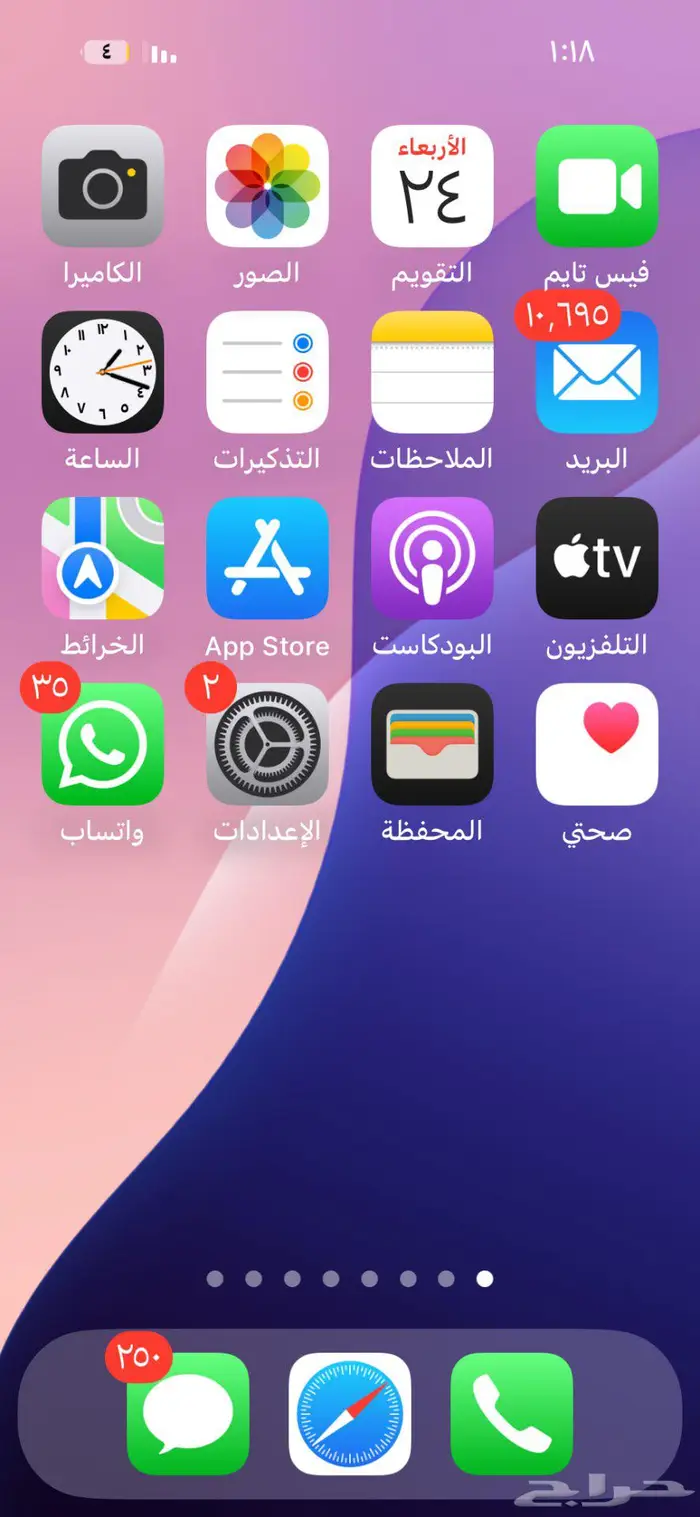Launch the App Store
The image size is (700, 1517).
point(267,558)
